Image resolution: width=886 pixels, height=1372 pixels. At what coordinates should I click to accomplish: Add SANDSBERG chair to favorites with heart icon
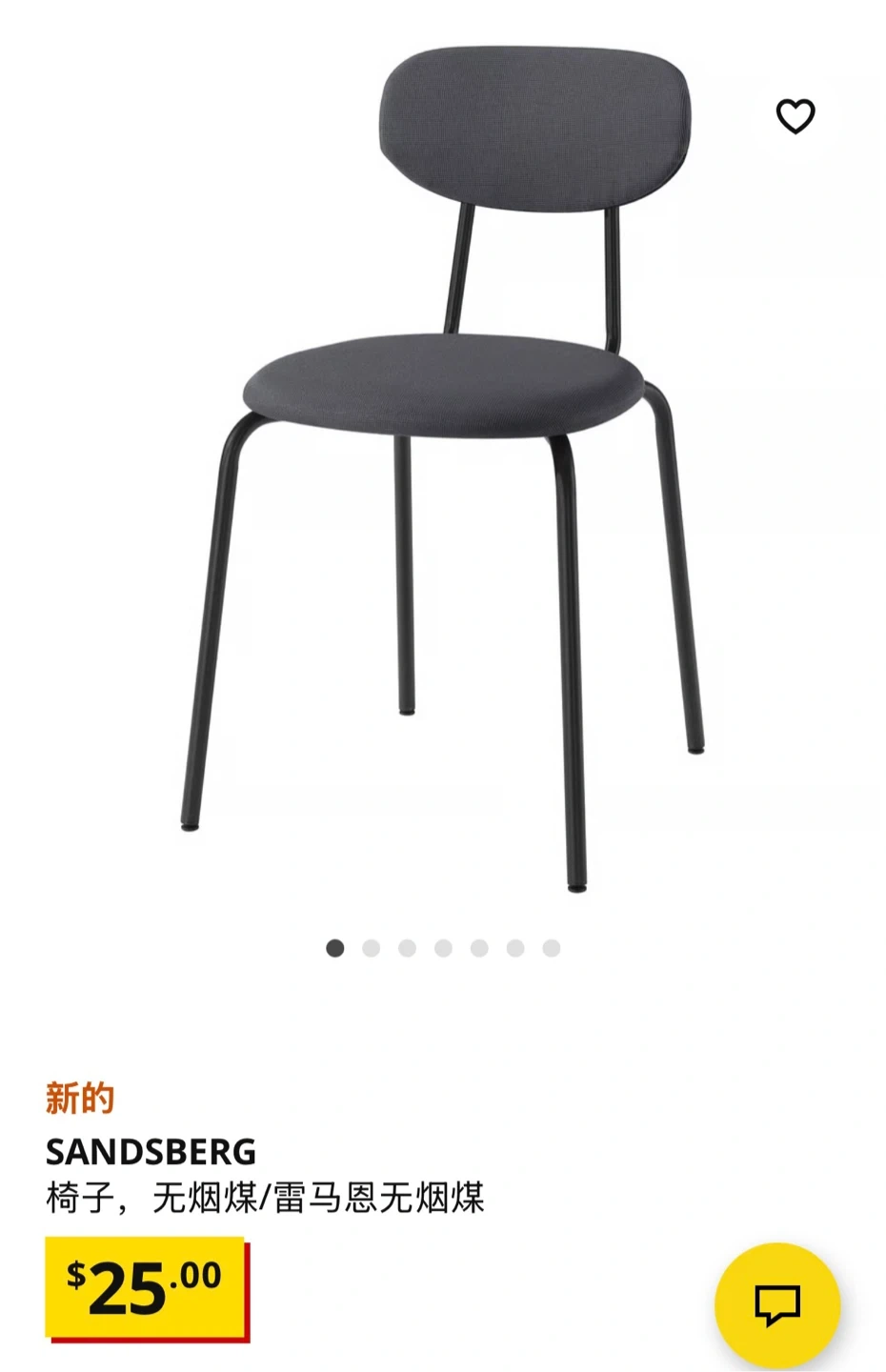795,116
